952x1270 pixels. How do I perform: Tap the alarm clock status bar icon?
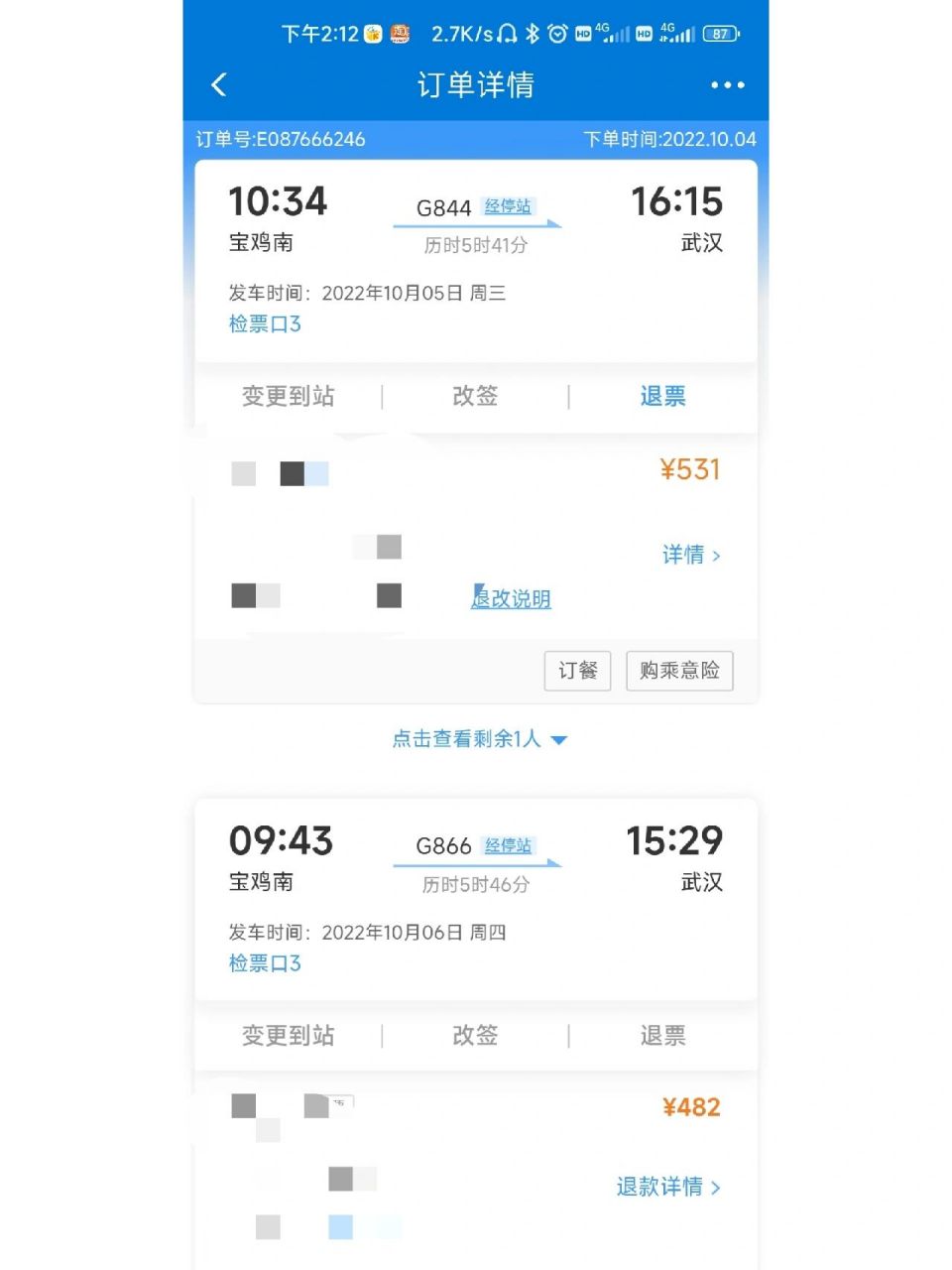click(x=557, y=33)
